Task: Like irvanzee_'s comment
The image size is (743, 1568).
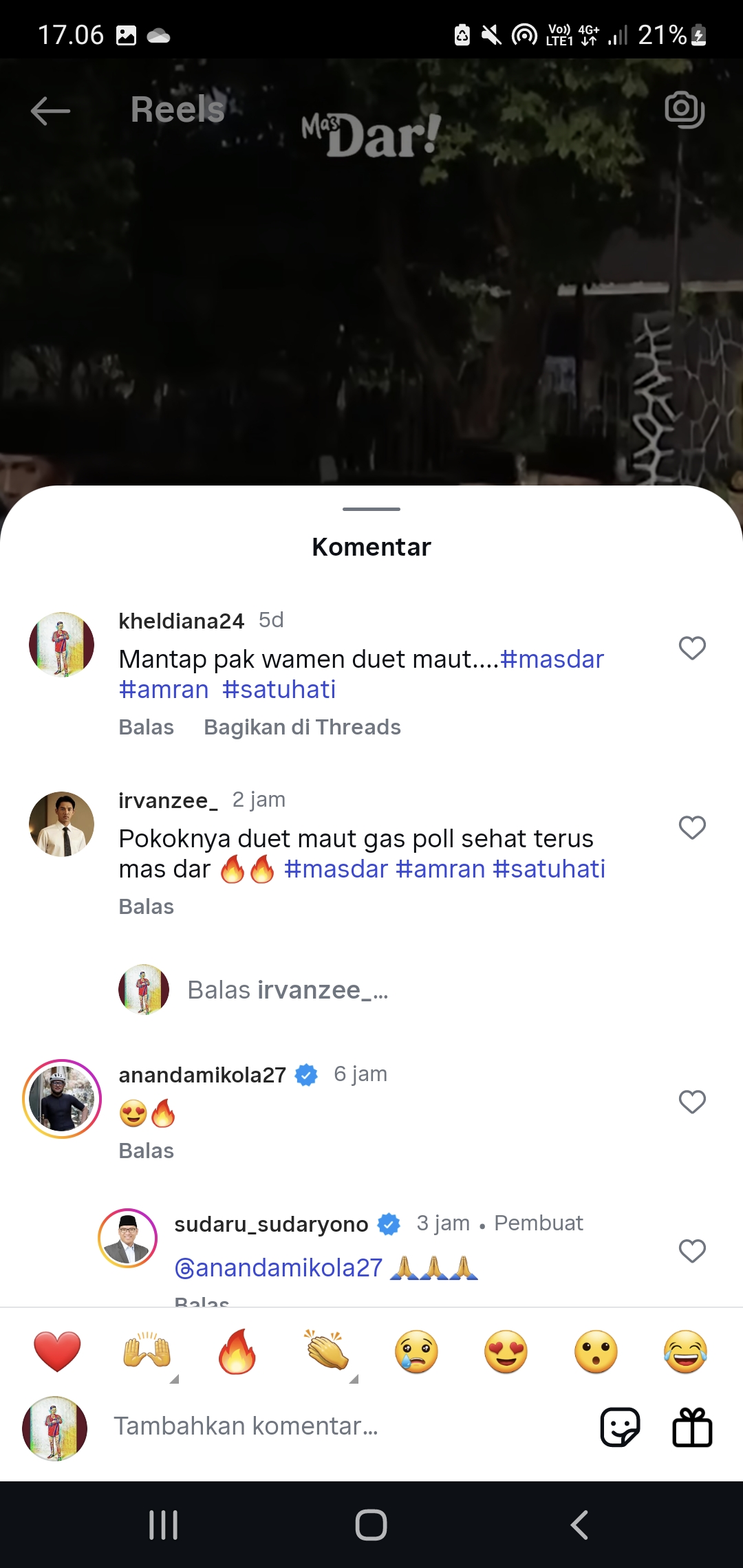Action: tap(692, 827)
